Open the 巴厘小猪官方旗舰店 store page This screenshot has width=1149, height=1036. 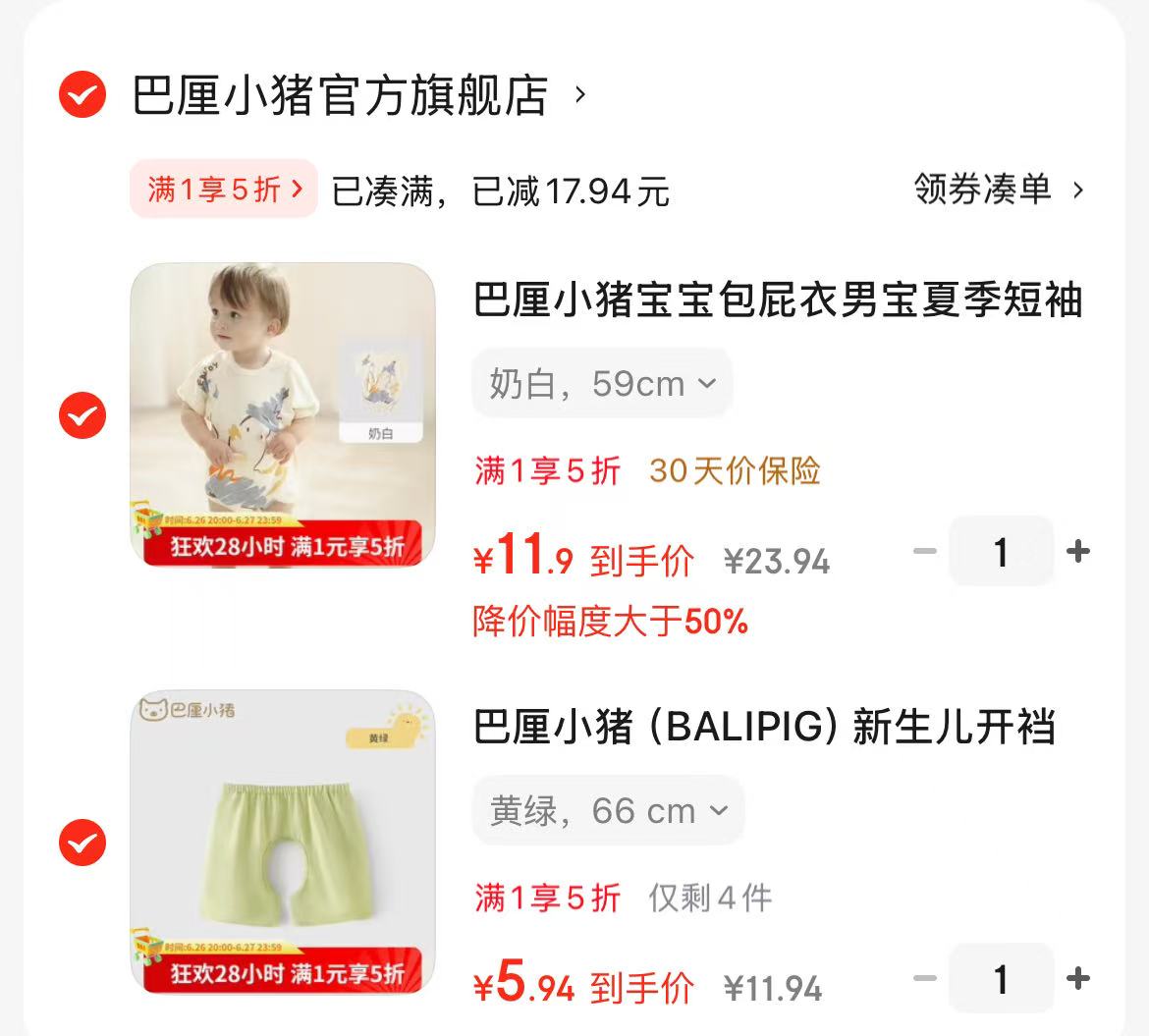(x=340, y=95)
